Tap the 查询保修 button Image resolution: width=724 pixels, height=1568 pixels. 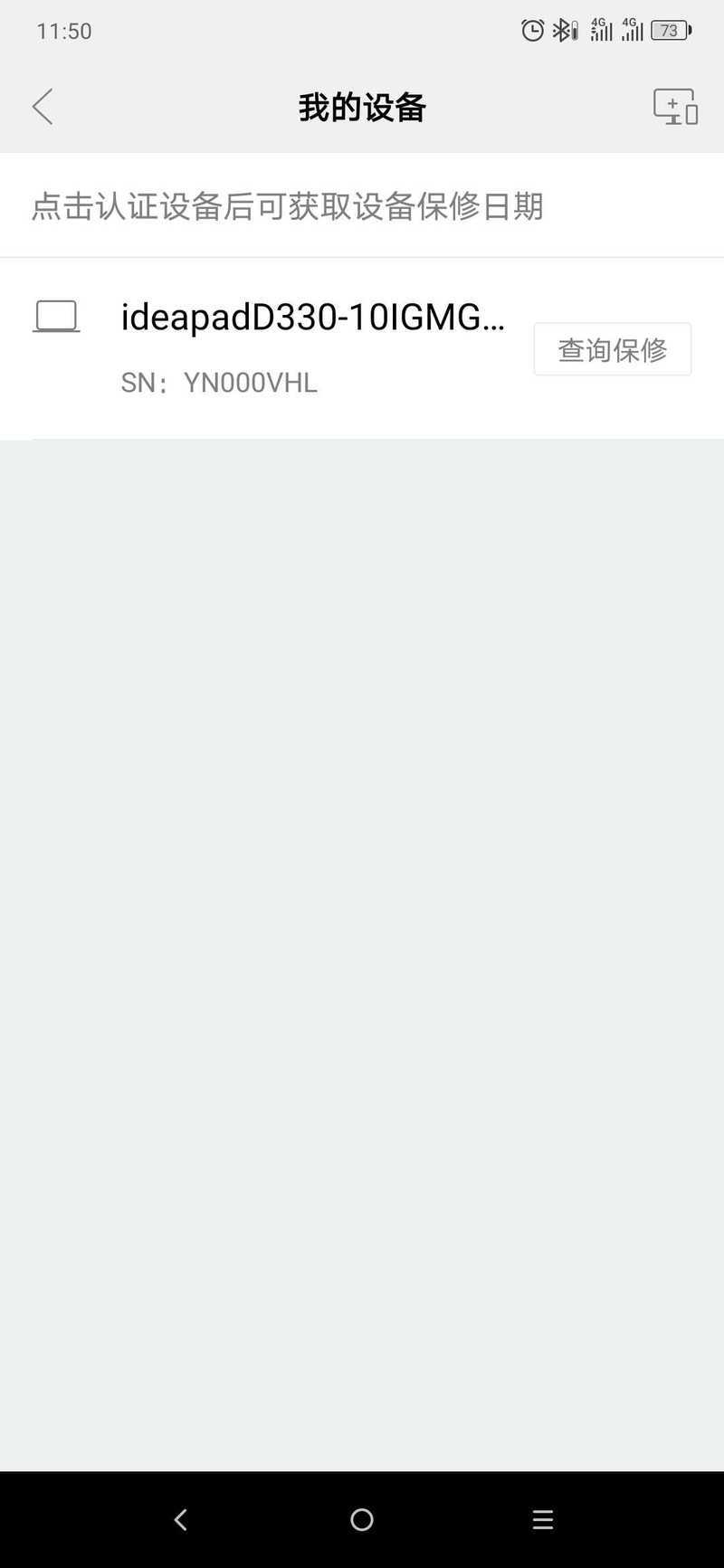point(613,349)
